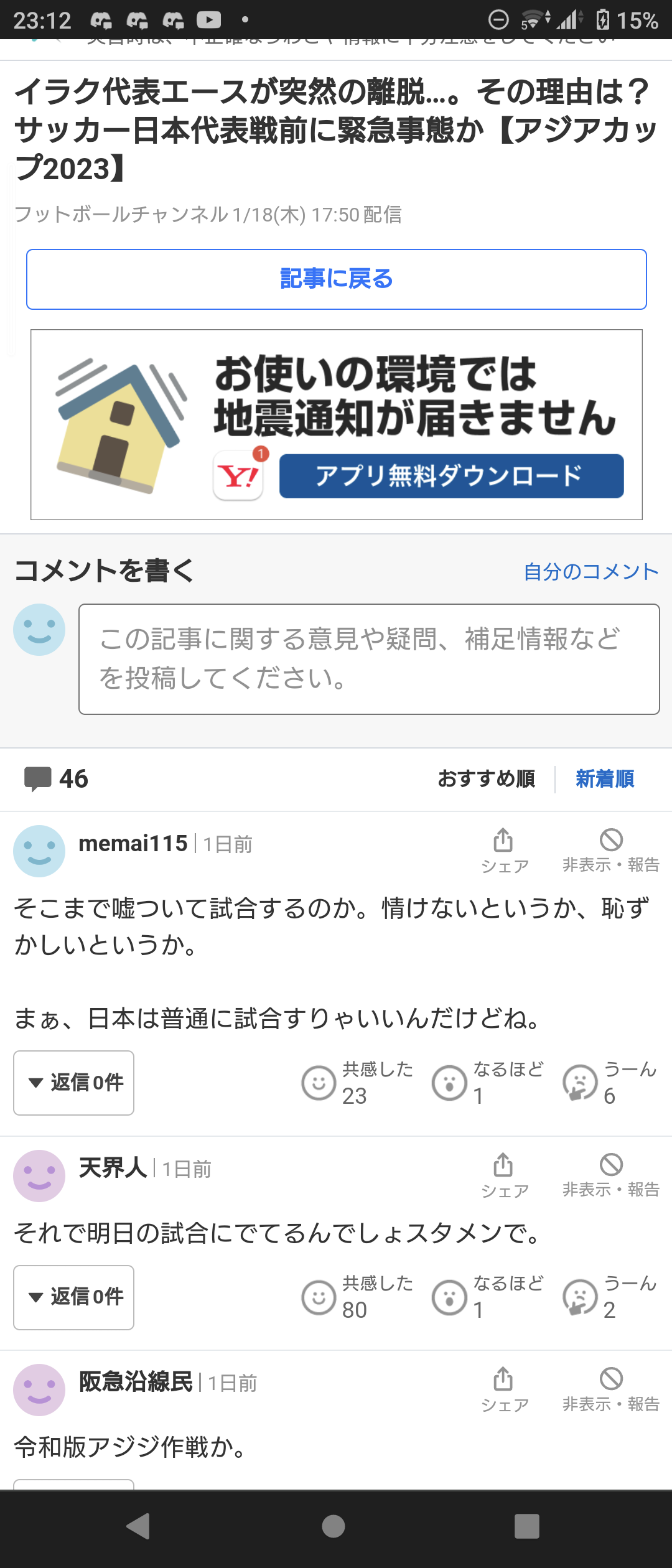This screenshot has width=672, height=1568.
Task: Sort comments by 新着順
Action: (x=604, y=778)
